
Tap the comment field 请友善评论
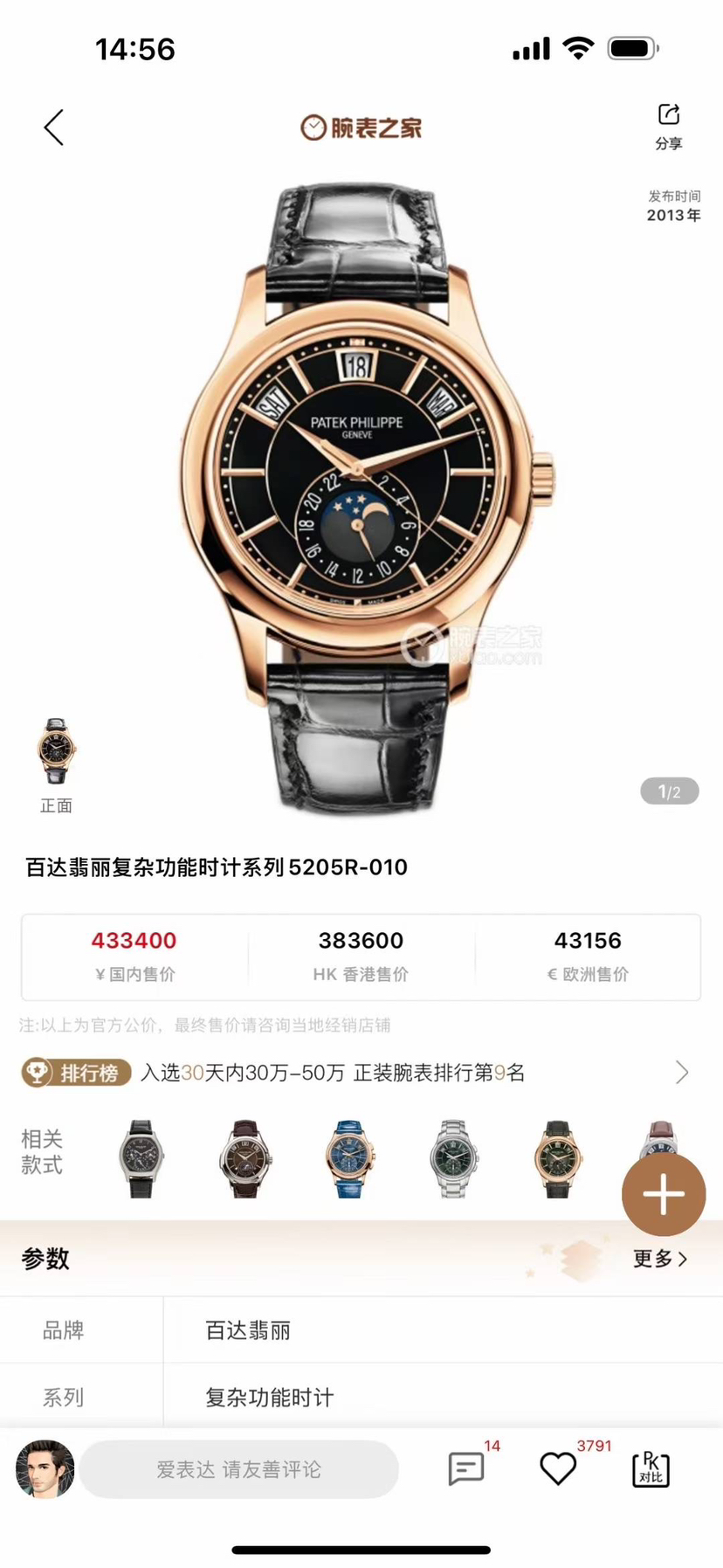[x=238, y=1469]
